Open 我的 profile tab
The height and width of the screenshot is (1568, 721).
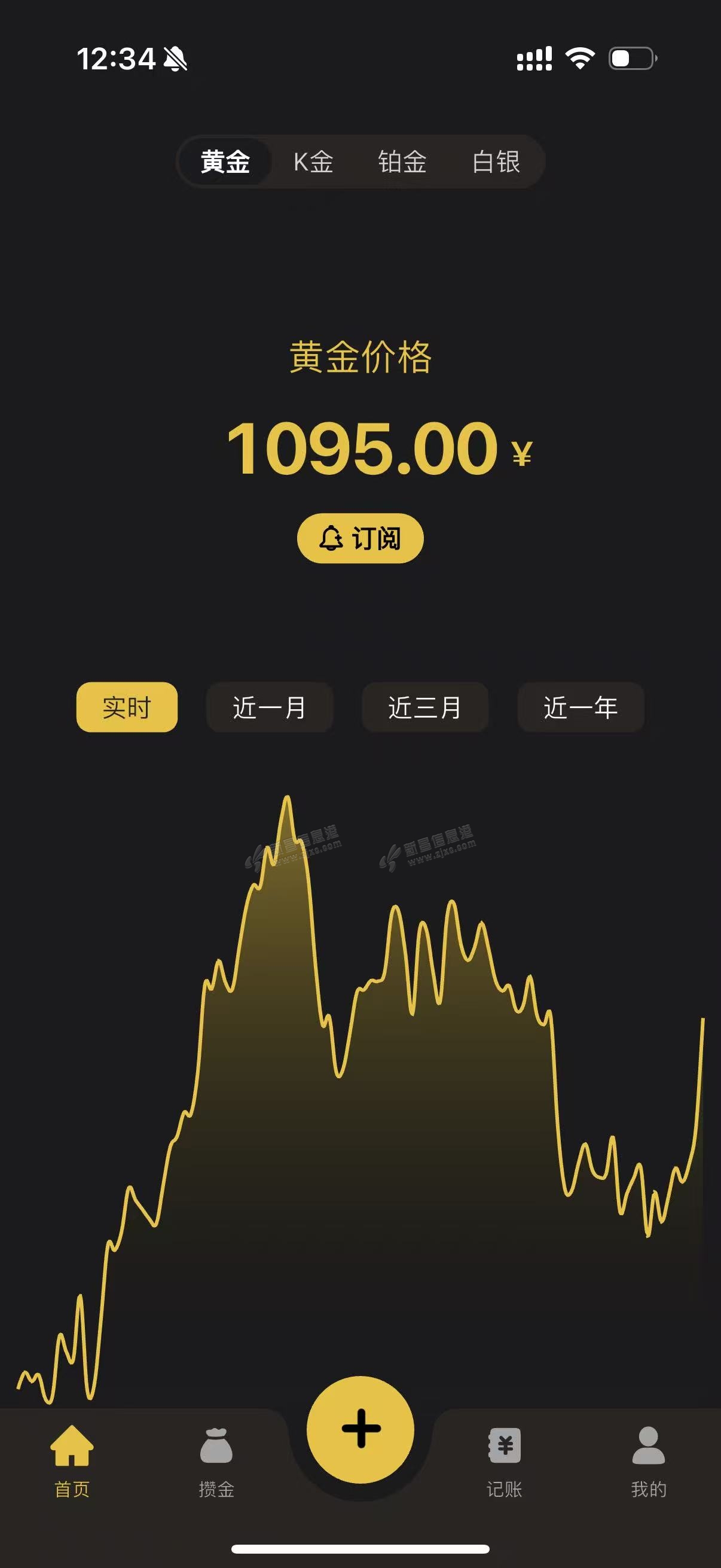click(649, 1461)
